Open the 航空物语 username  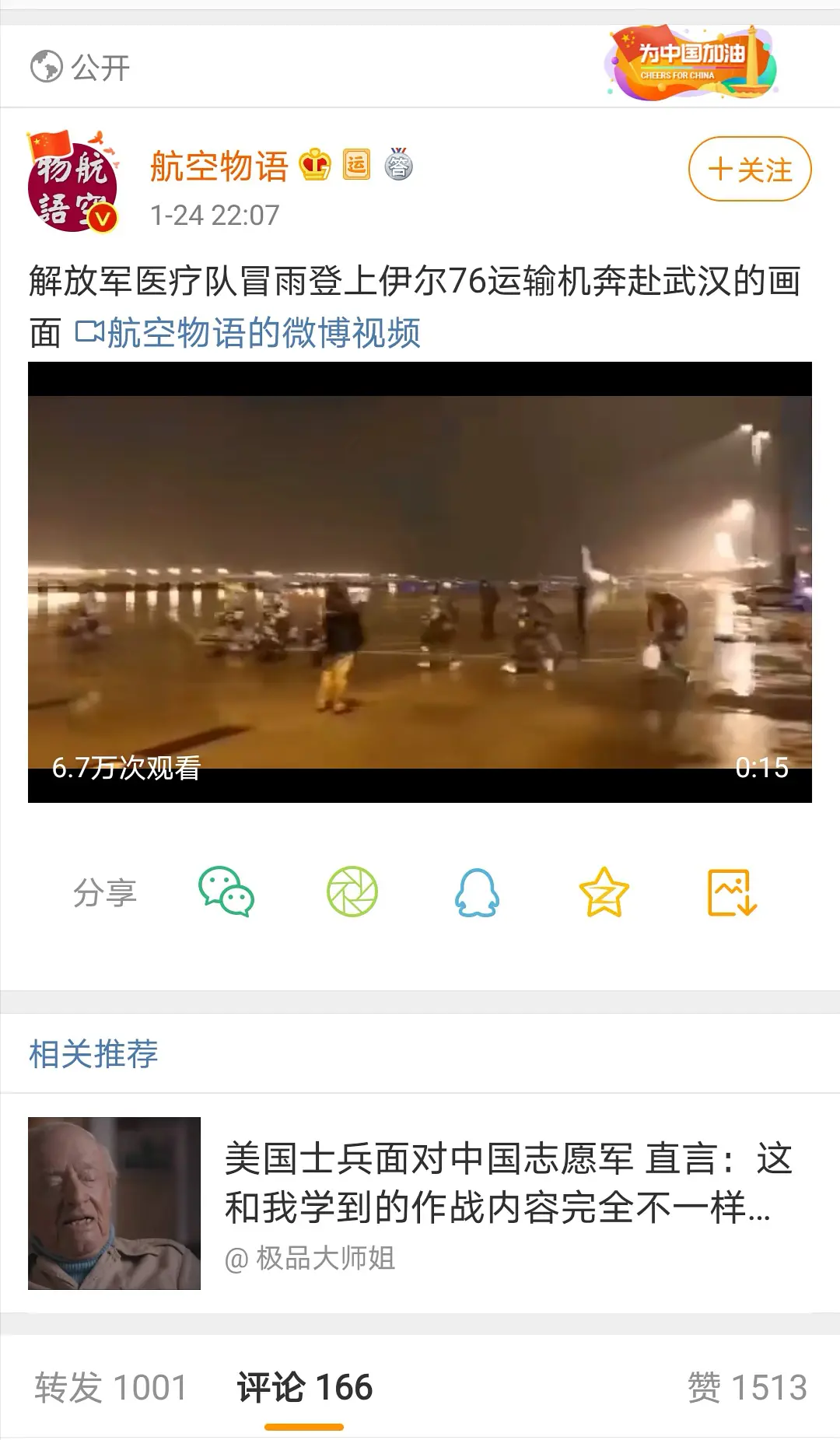tap(219, 166)
